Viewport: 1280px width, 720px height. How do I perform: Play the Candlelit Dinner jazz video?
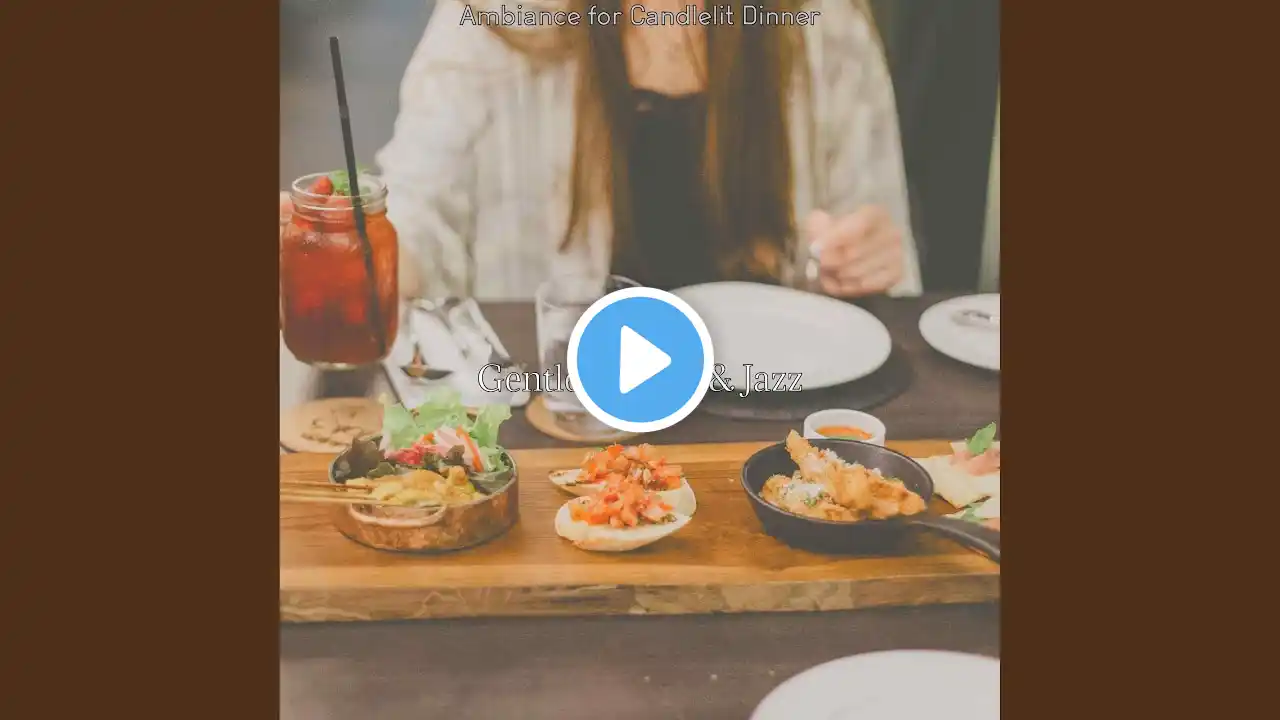[640, 360]
